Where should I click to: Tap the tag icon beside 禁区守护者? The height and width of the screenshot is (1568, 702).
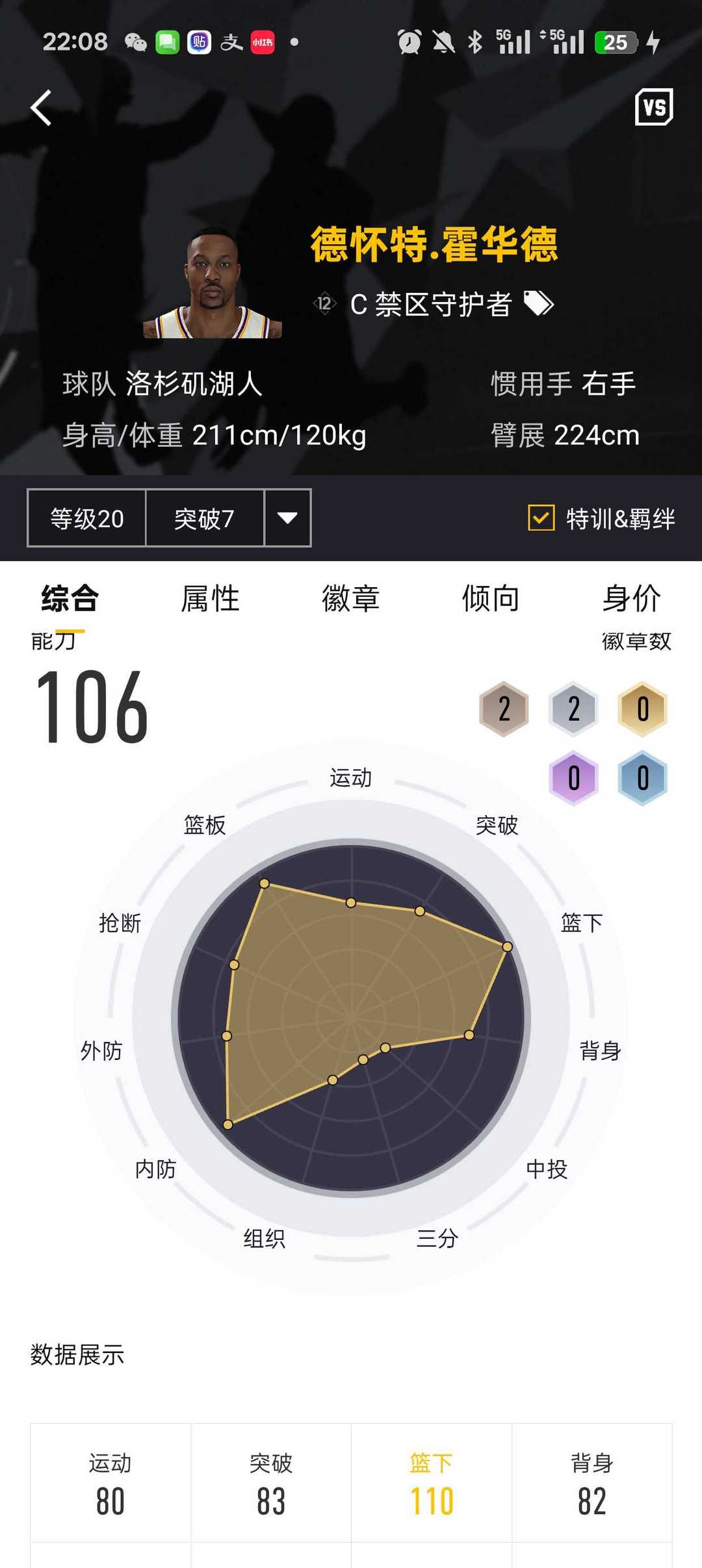pyautogui.click(x=539, y=303)
